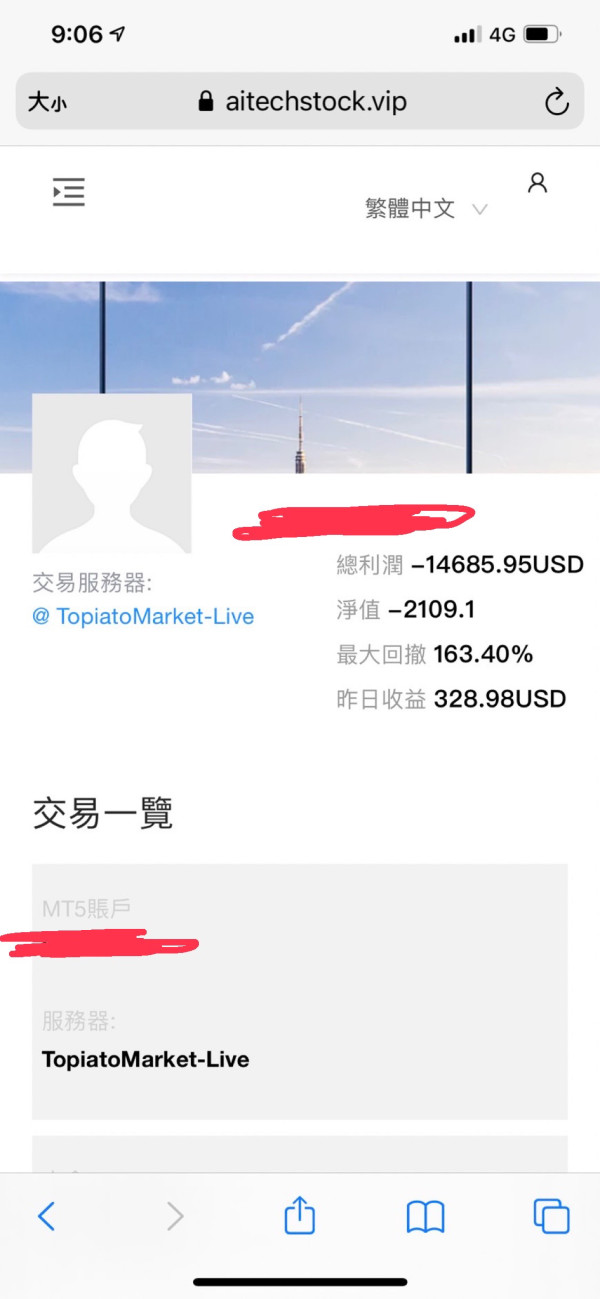Share this page from Safari toolbar
Image resolution: width=600 pixels, height=1299 pixels.
pos(299,1216)
